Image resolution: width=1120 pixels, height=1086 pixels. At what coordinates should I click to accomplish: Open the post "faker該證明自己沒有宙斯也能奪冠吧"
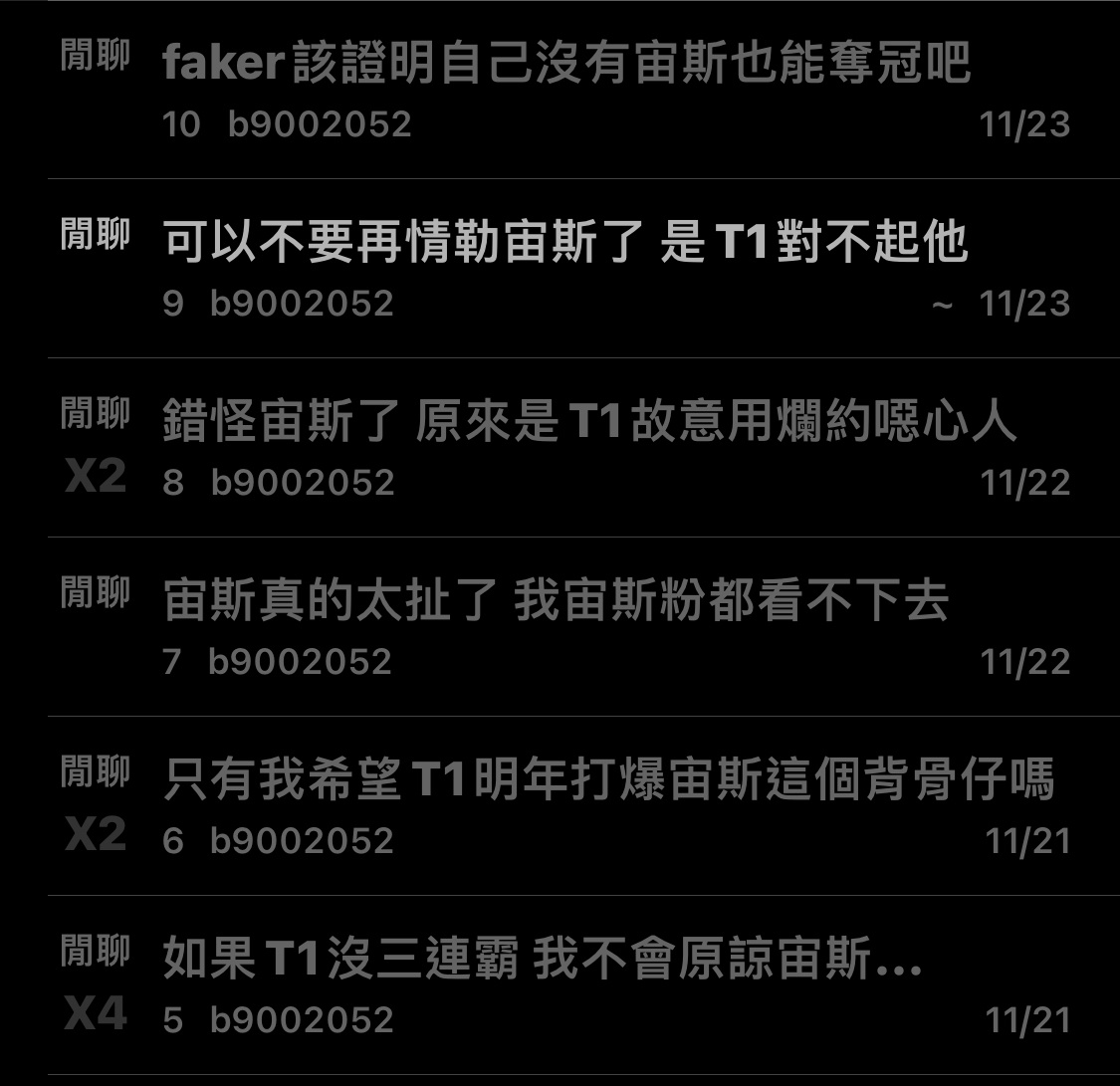[565, 65]
